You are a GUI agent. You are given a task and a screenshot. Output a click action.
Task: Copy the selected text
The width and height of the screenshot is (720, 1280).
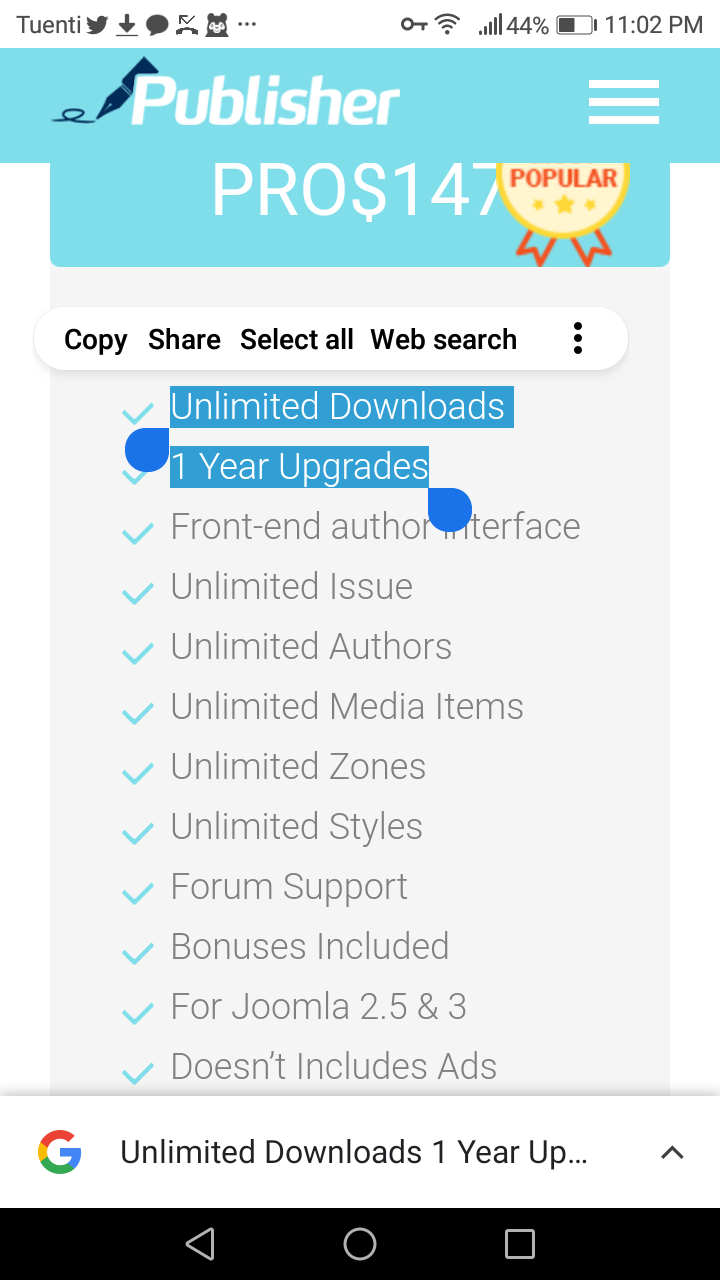(x=96, y=340)
